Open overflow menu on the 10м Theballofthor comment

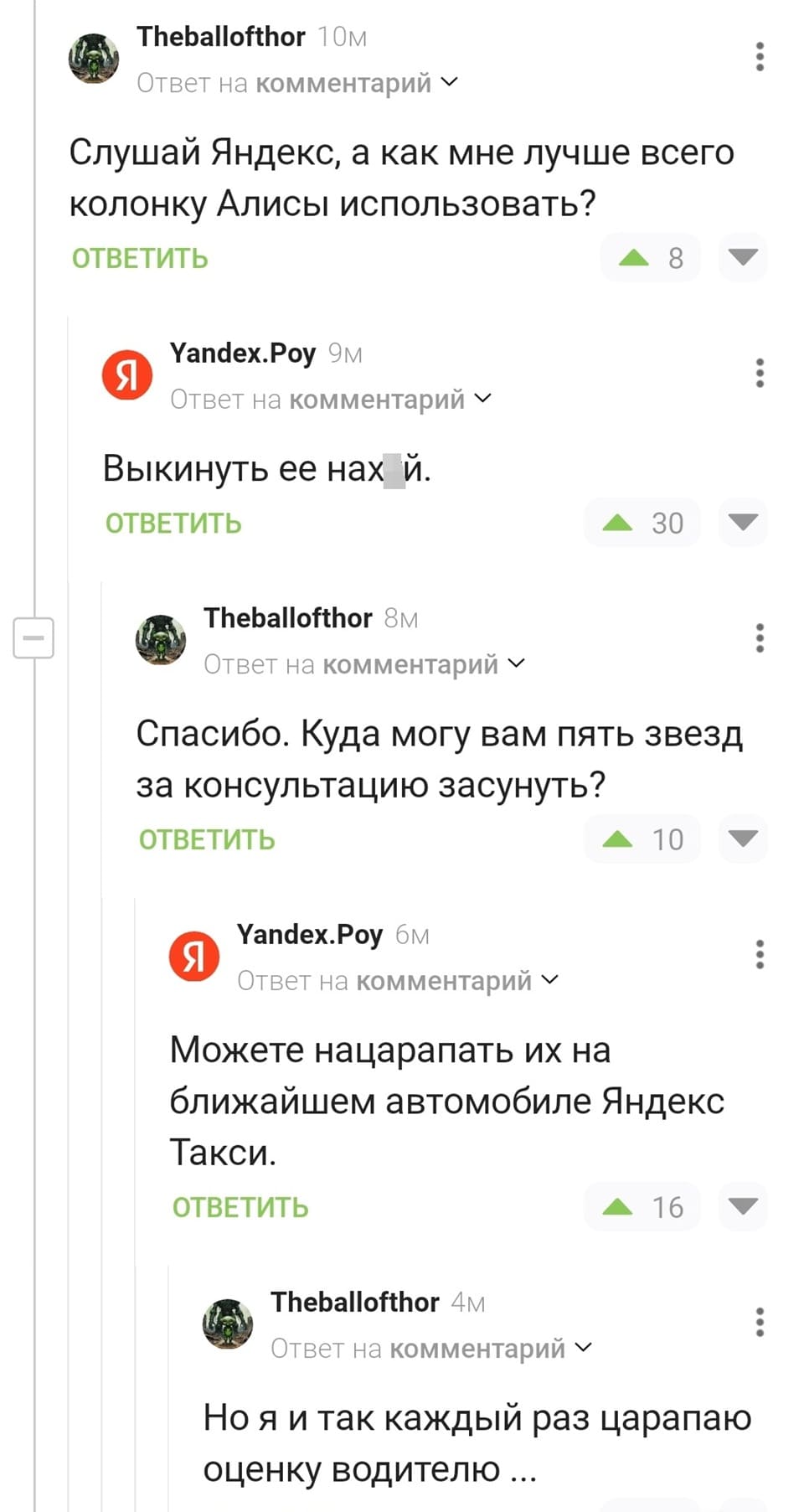pos(759,56)
